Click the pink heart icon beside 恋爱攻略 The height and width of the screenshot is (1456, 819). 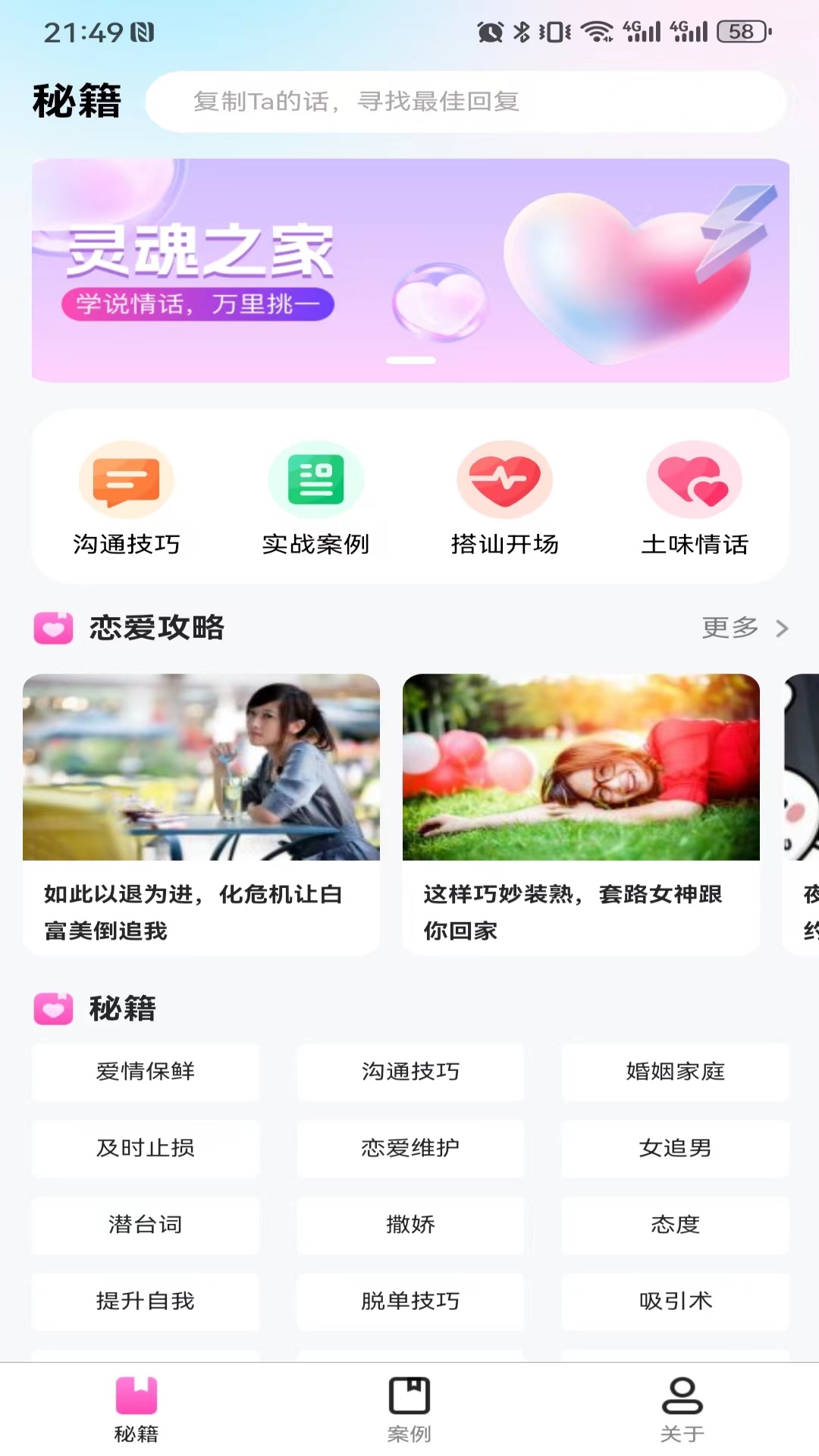pos(52,628)
